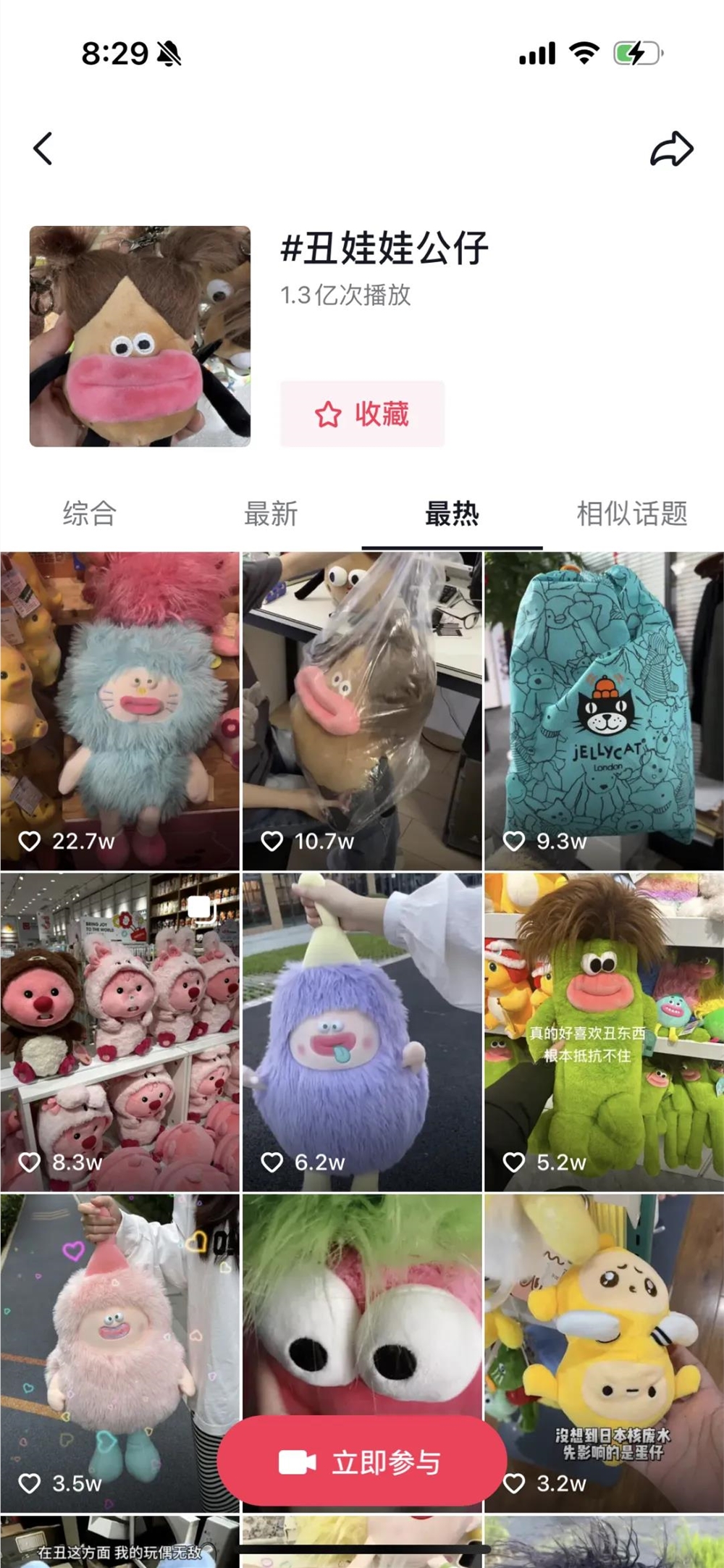Toggle the heart on the 10.7w video
The image size is (724, 1568).
(273, 841)
